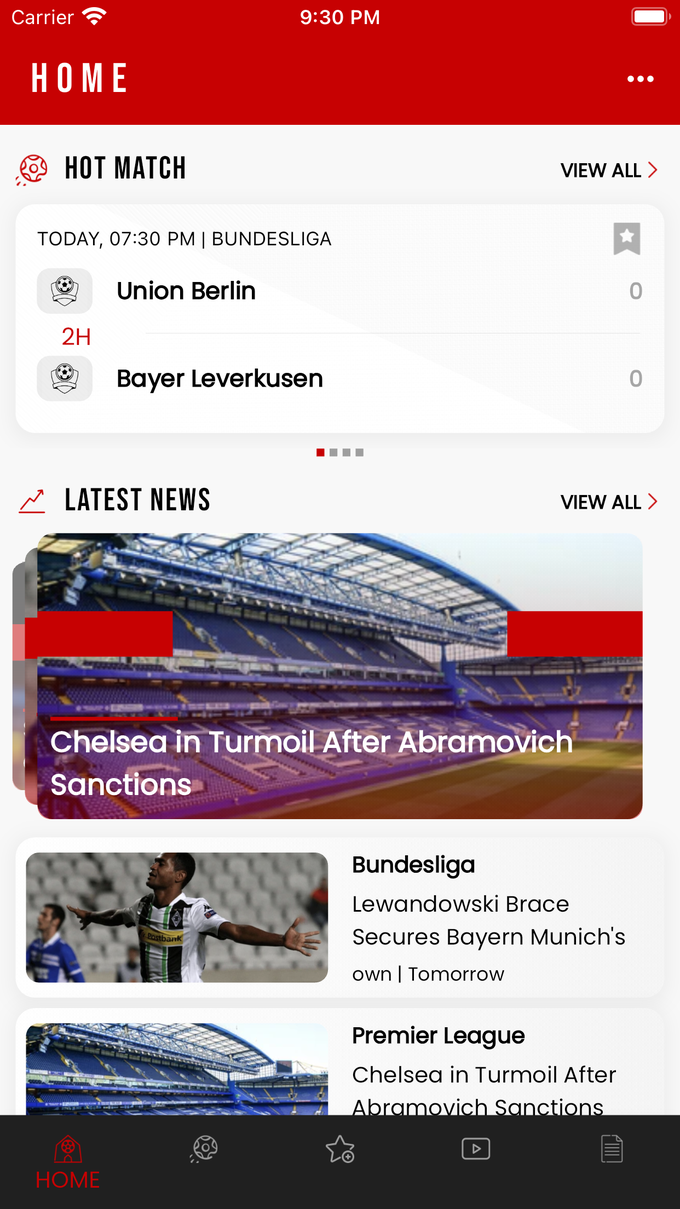Screen dimensions: 680x1209
Task: Go to the matches football tab
Action: 204,1150
